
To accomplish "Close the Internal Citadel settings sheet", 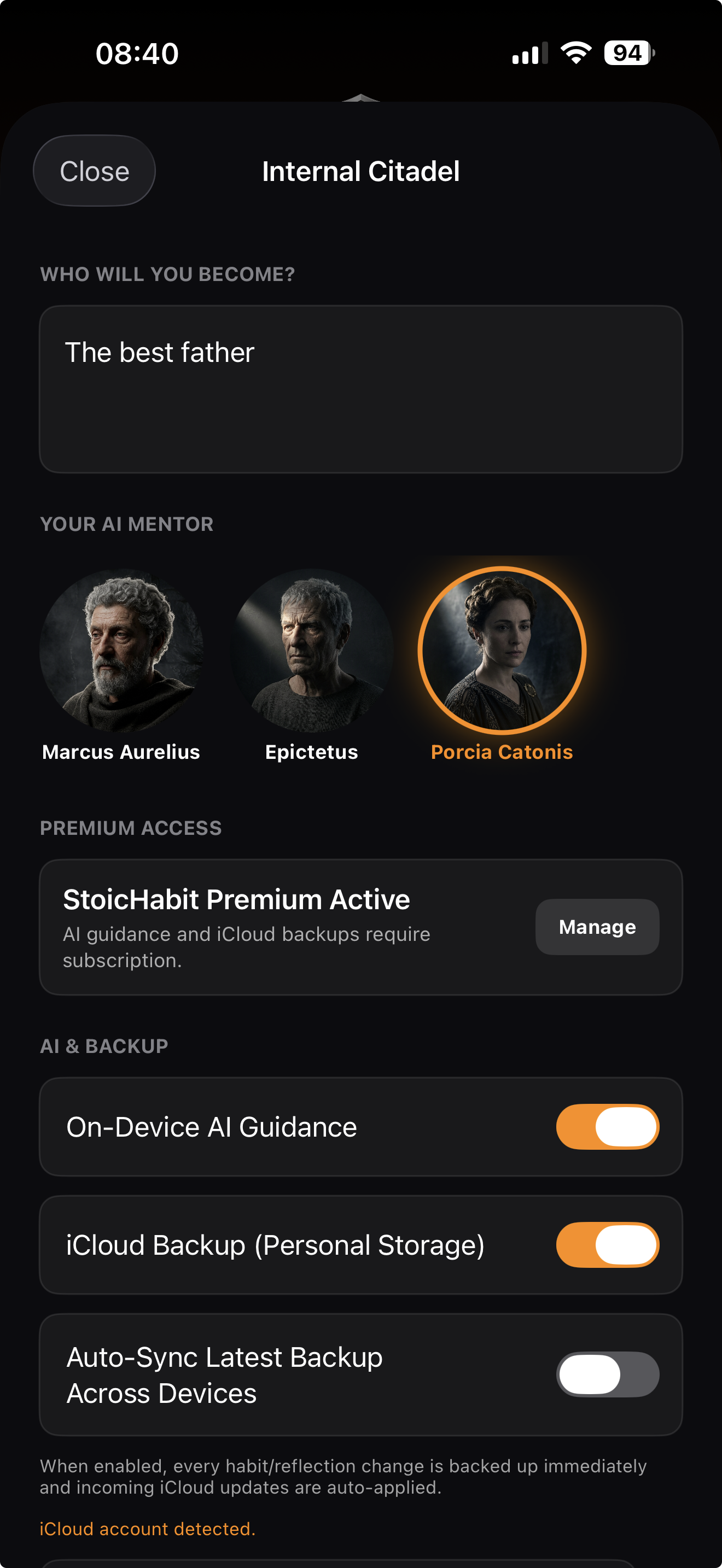I will [x=94, y=171].
